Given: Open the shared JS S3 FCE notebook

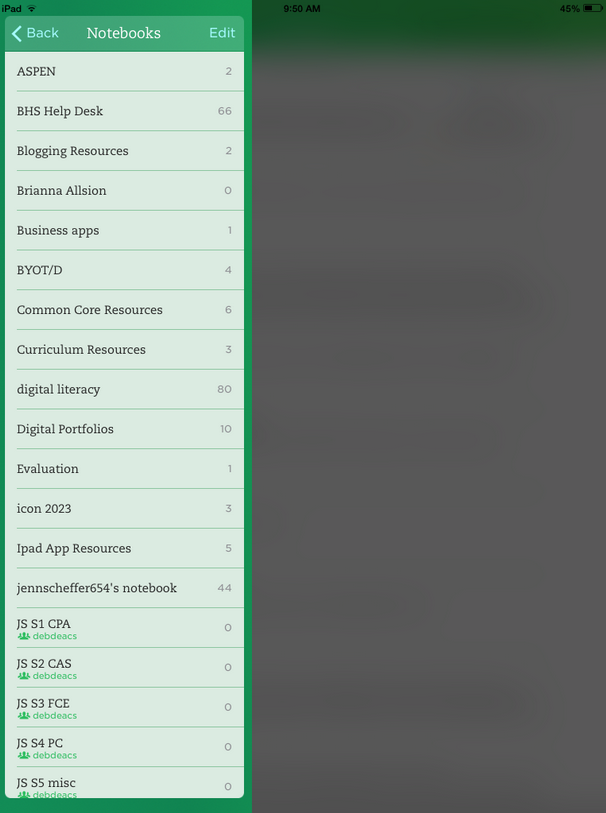Looking at the screenshot, I should [x=124, y=708].
